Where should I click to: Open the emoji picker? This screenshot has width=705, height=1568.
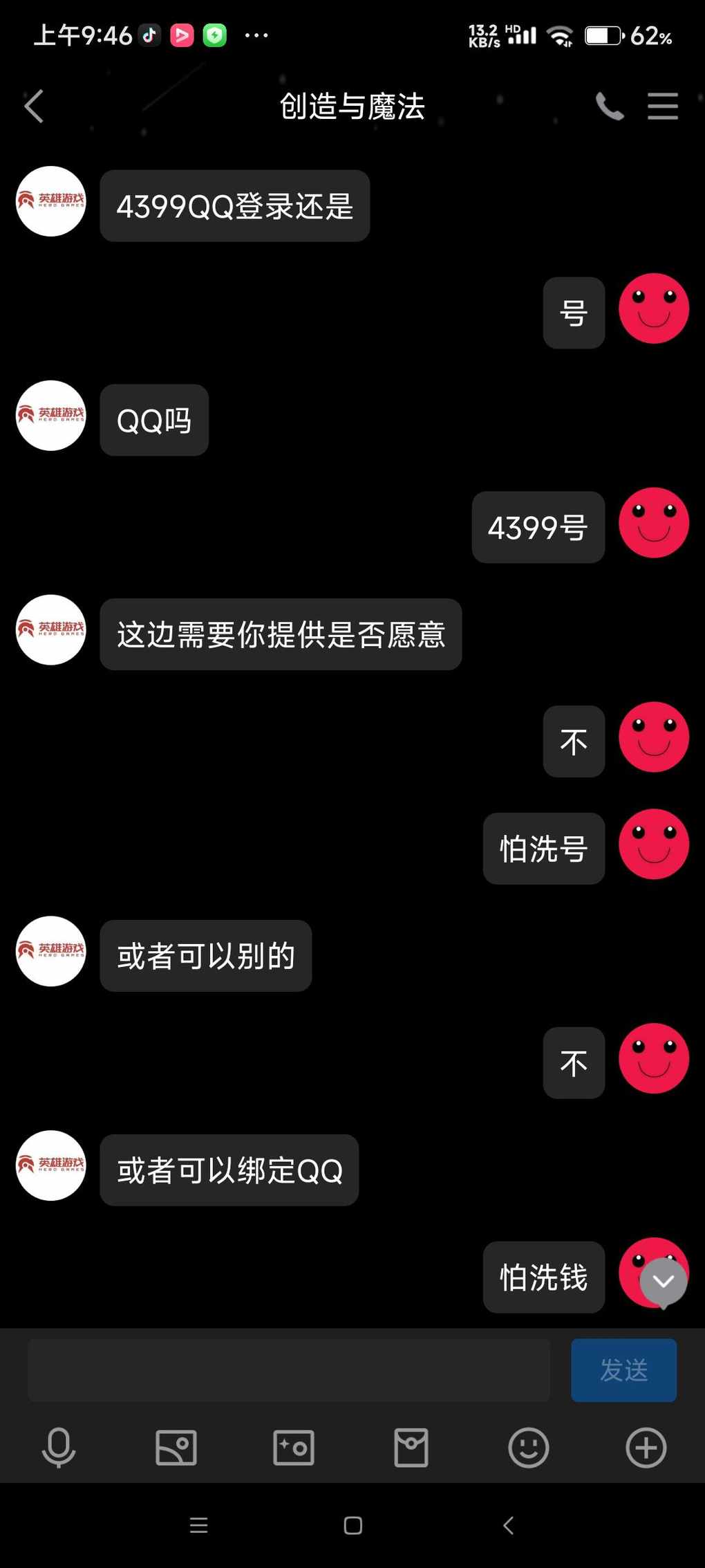click(x=529, y=1447)
